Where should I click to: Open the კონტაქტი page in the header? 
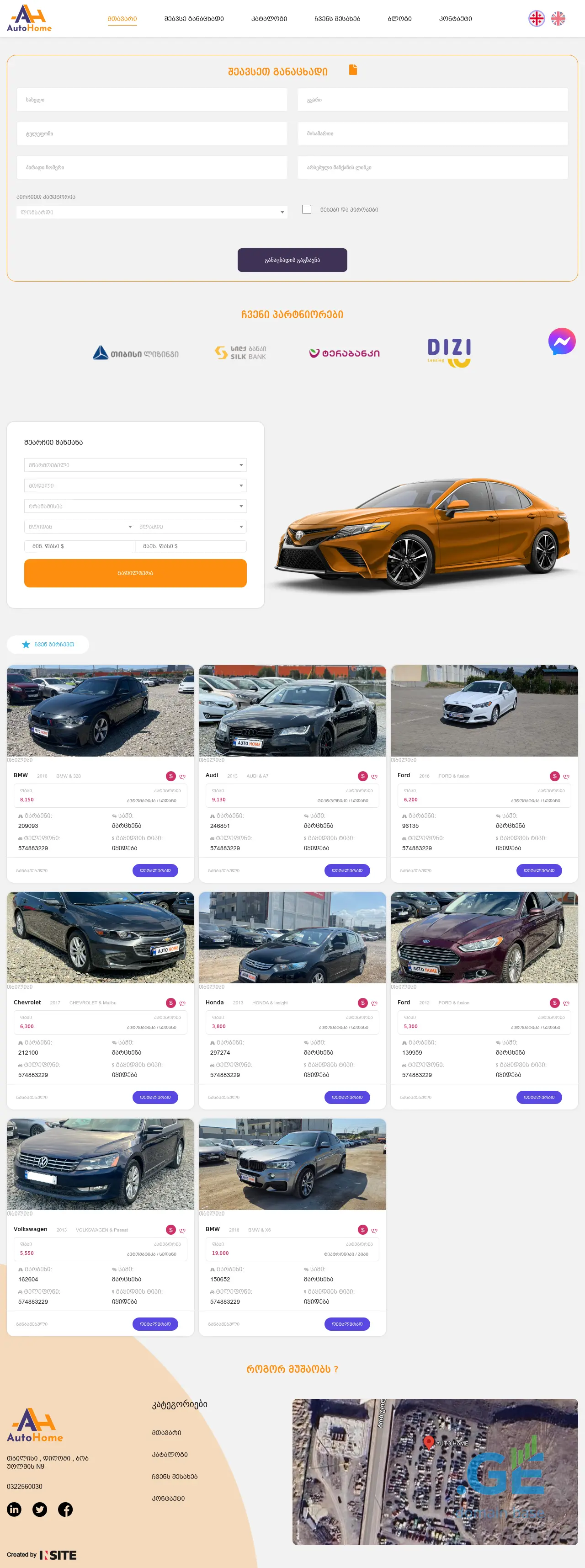[455, 19]
